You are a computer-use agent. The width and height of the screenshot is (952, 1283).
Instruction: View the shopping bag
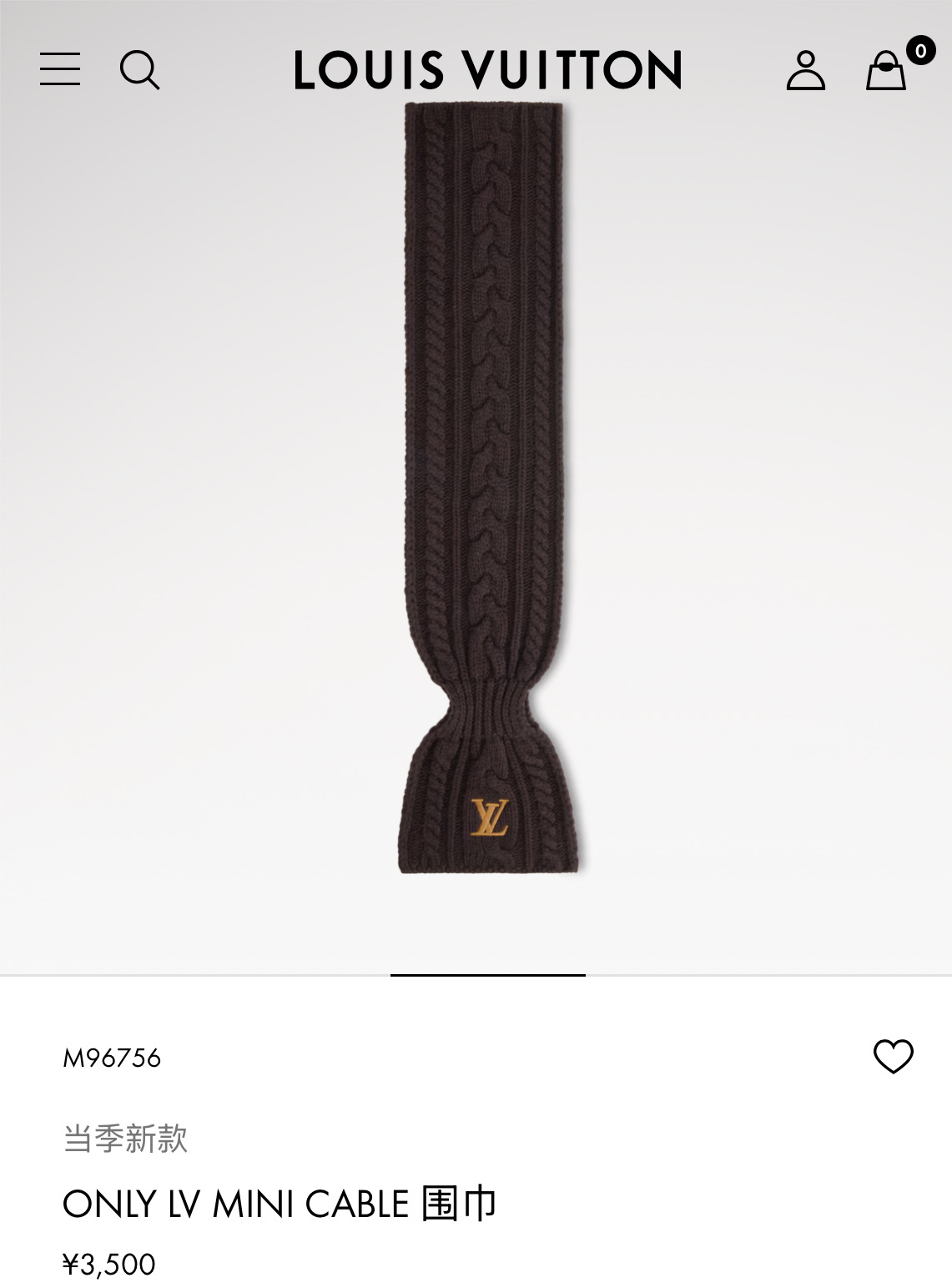point(886,70)
